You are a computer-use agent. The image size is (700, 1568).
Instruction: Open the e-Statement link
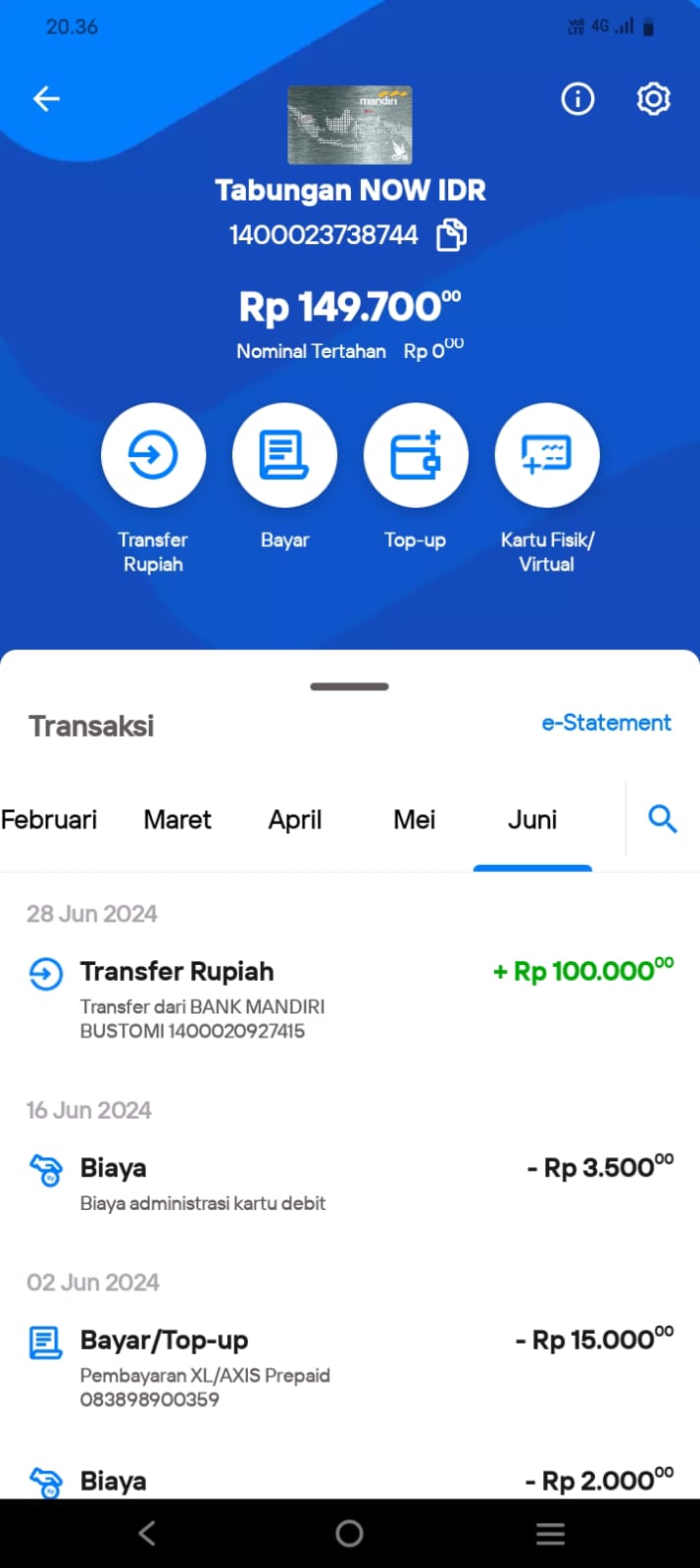[606, 723]
